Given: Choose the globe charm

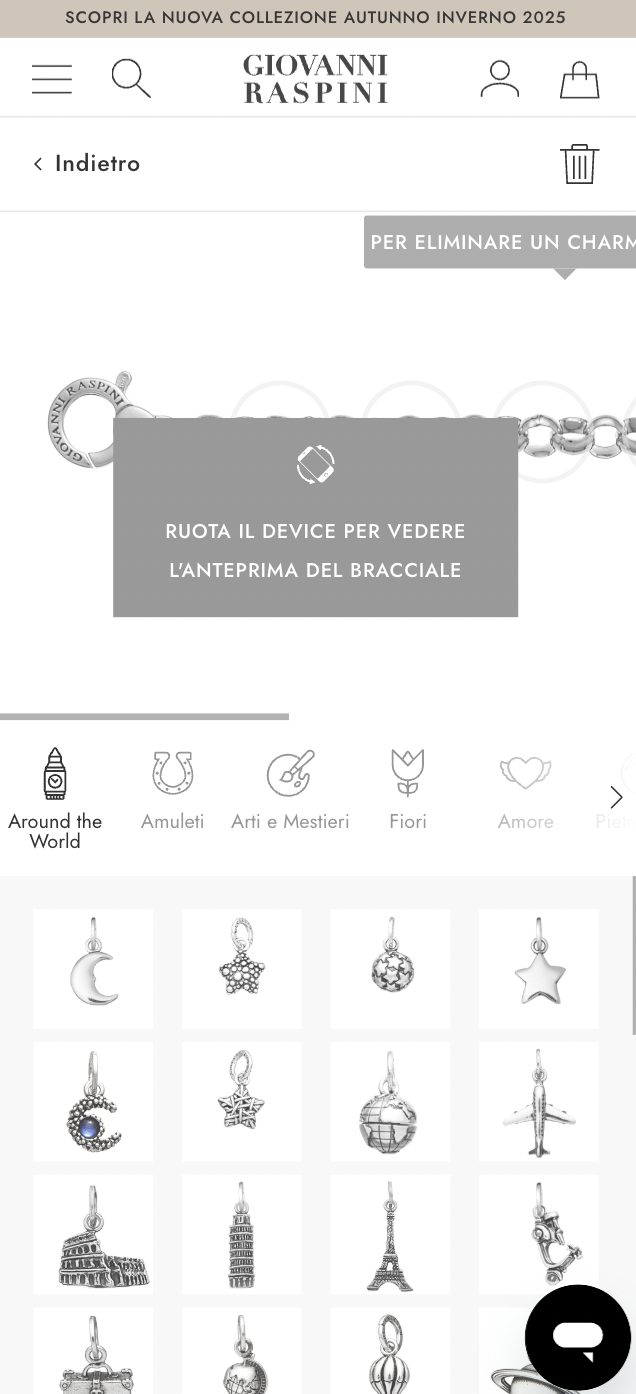Looking at the screenshot, I should tap(390, 1101).
